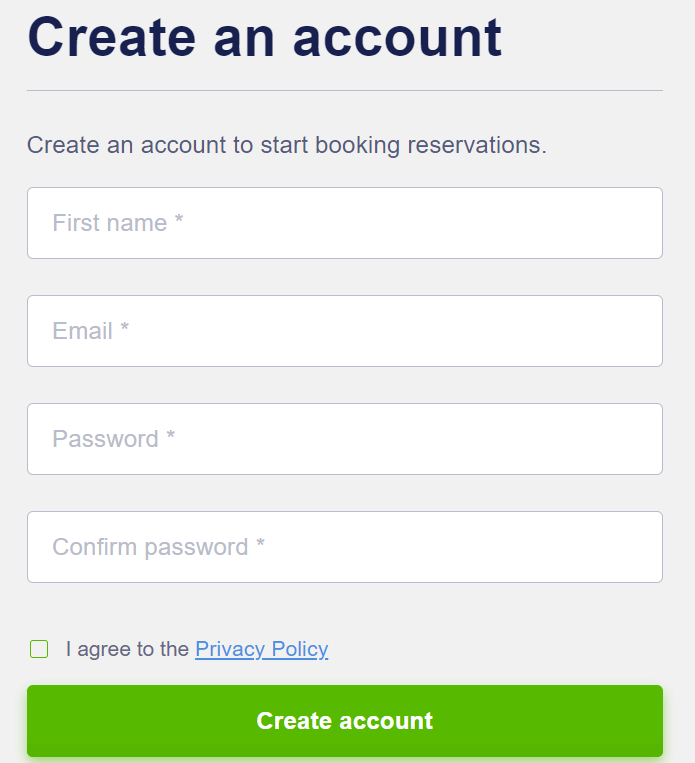Tap the Confirm password field
Image resolution: width=695 pixels, height=763 pixels.
click(344, 547)
